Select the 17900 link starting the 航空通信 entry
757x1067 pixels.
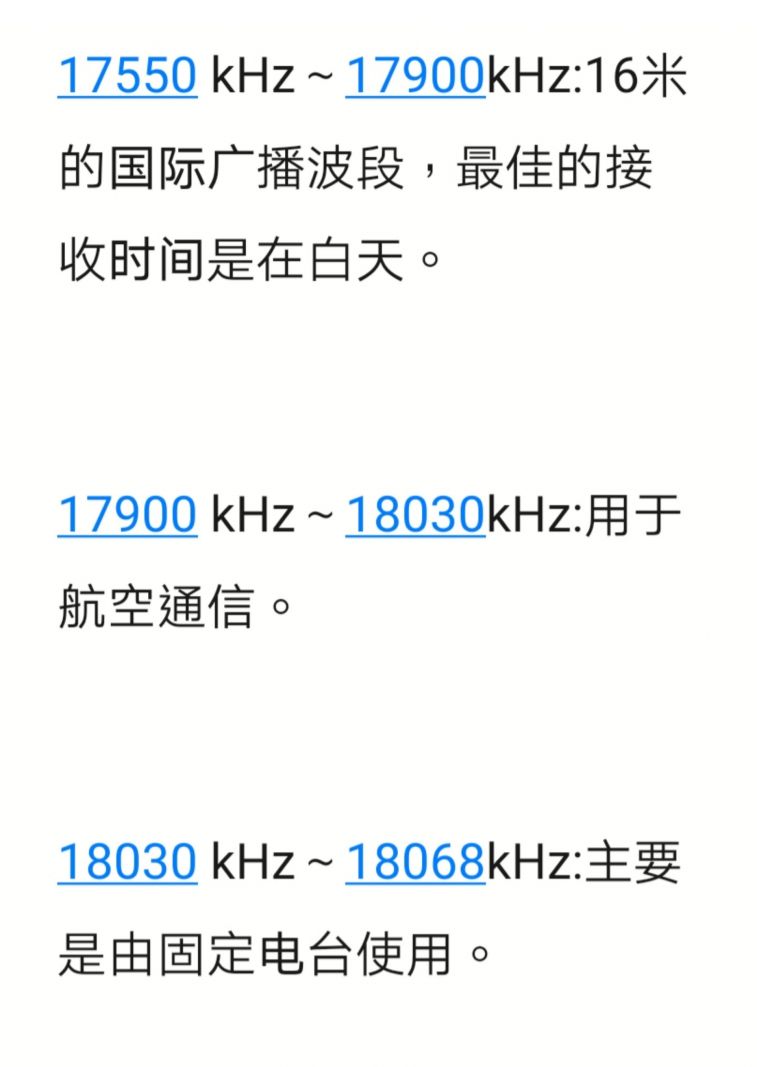click(127, 515)
